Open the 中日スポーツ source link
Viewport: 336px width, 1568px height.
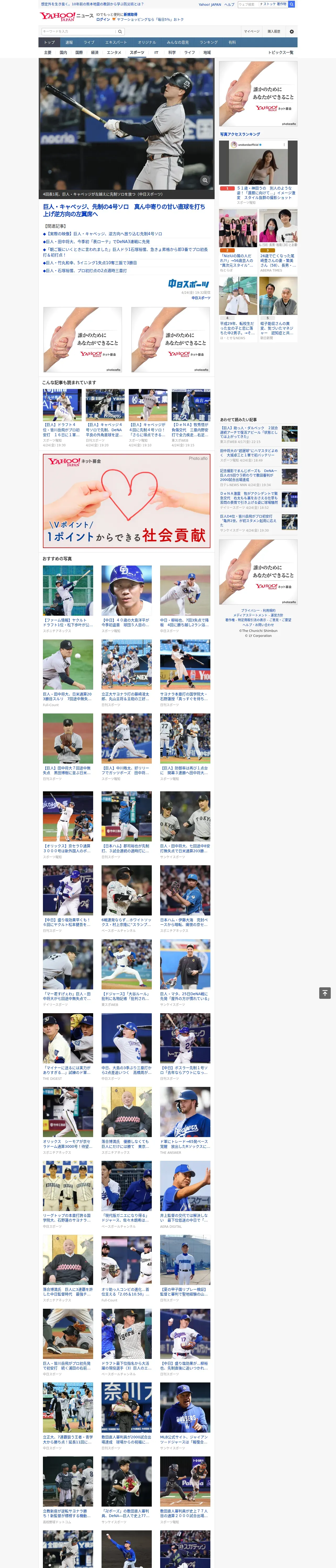coord(201,298)
